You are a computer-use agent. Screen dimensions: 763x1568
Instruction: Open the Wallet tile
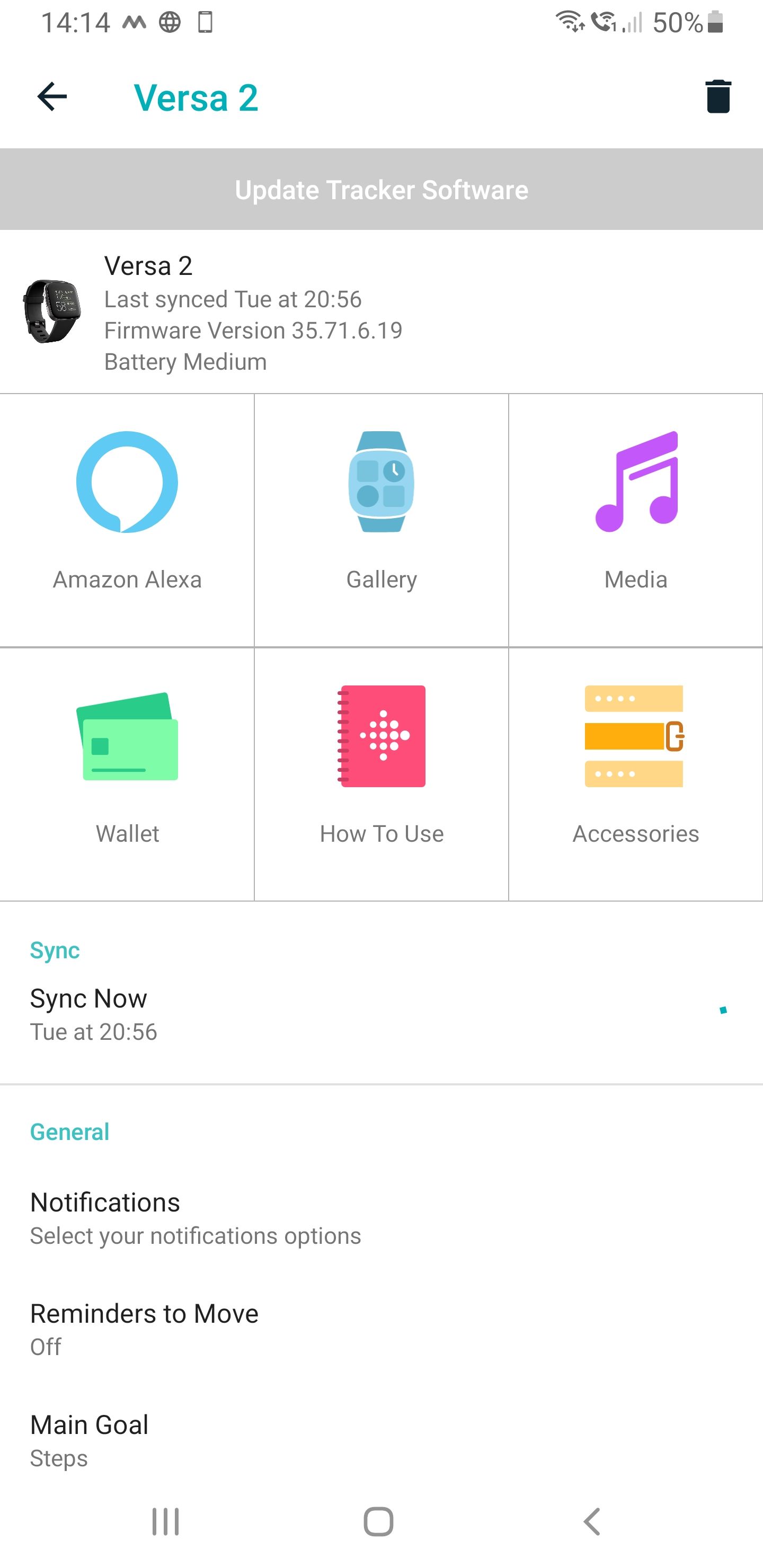(x=127, y=774)
